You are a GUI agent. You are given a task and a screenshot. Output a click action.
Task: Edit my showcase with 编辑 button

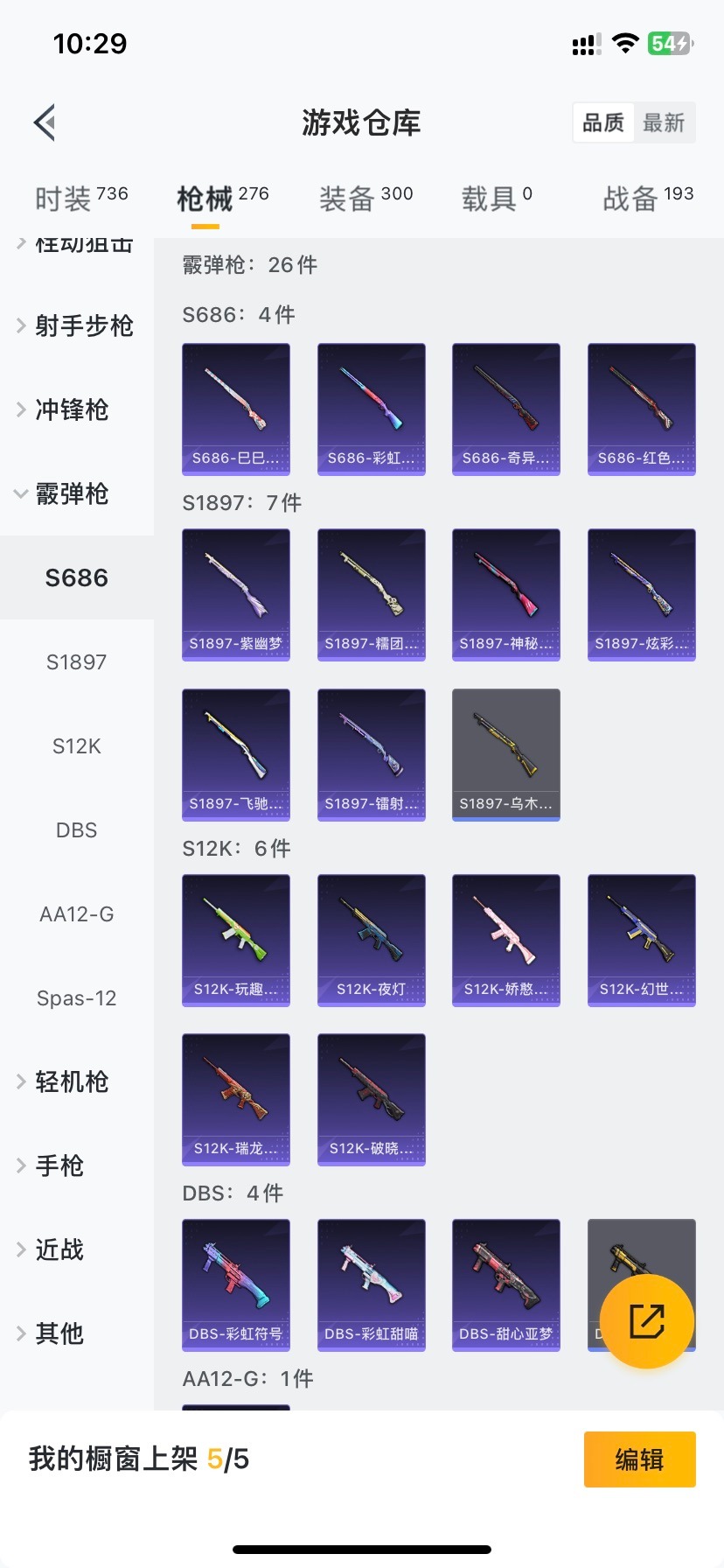639,1459
